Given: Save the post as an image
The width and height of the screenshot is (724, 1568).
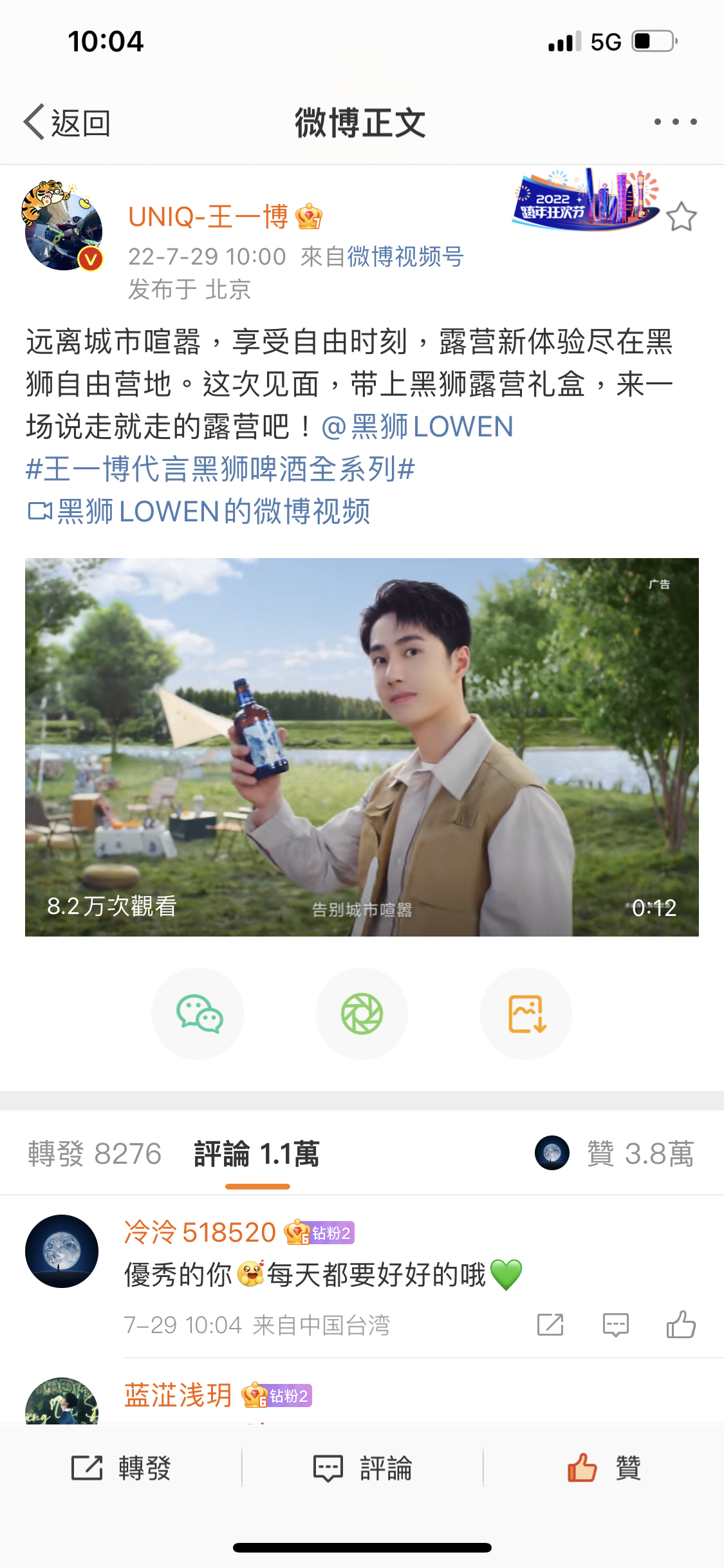Looking at the screenshot, I should (526, 1014).
